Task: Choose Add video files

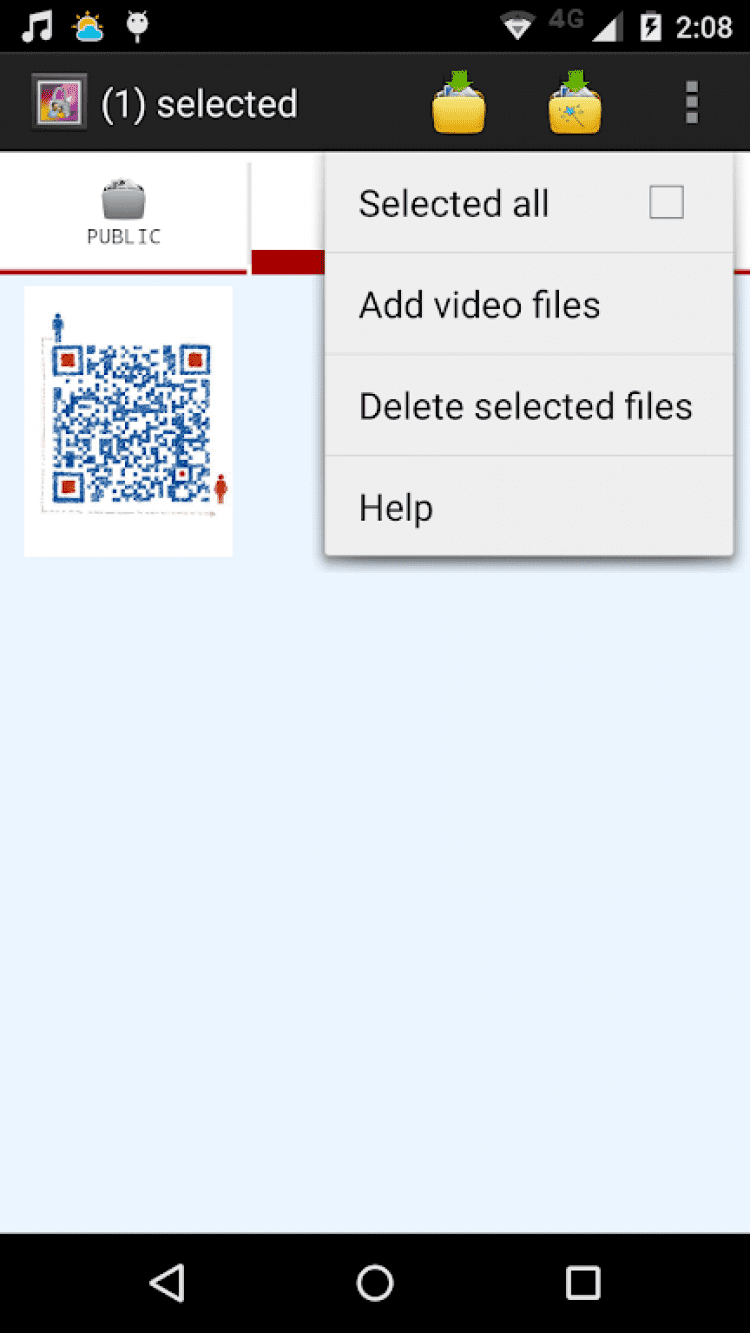Action: pyautogui.click(x=480, y=305)
